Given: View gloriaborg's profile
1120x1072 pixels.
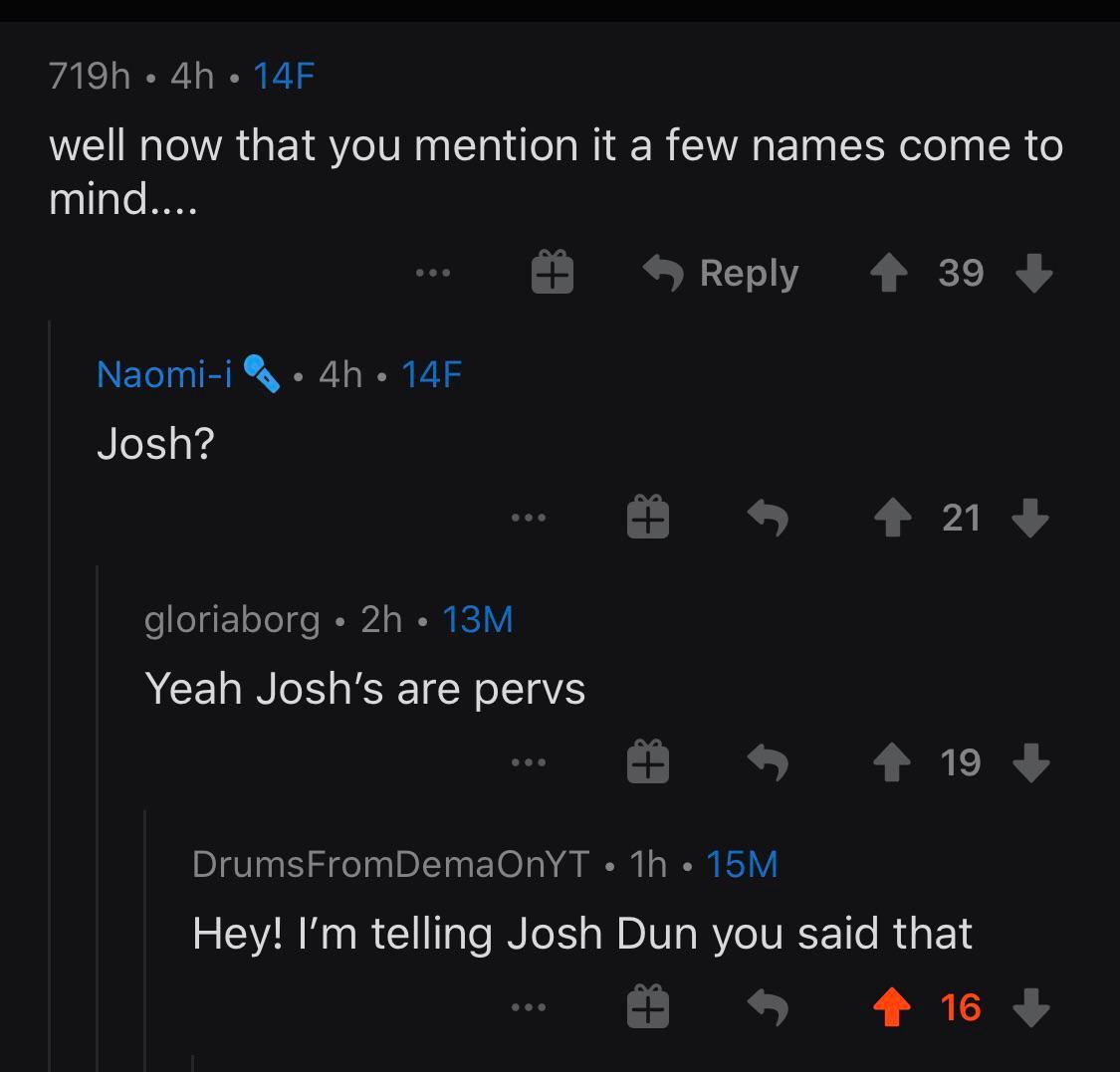Looking at the screenshot, I should click(x=232, y=619).
